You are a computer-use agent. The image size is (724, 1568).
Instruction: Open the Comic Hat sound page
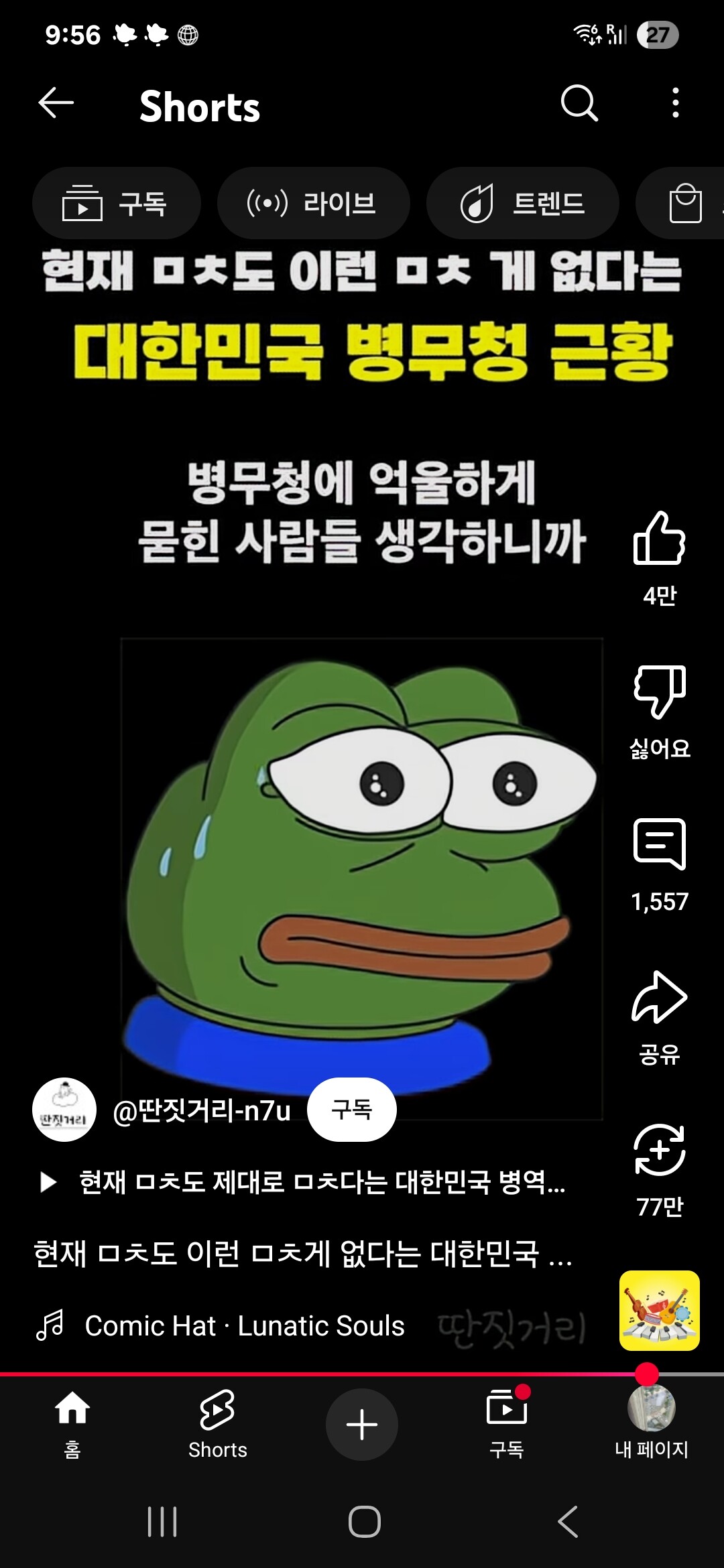[x=244, y=1325]
